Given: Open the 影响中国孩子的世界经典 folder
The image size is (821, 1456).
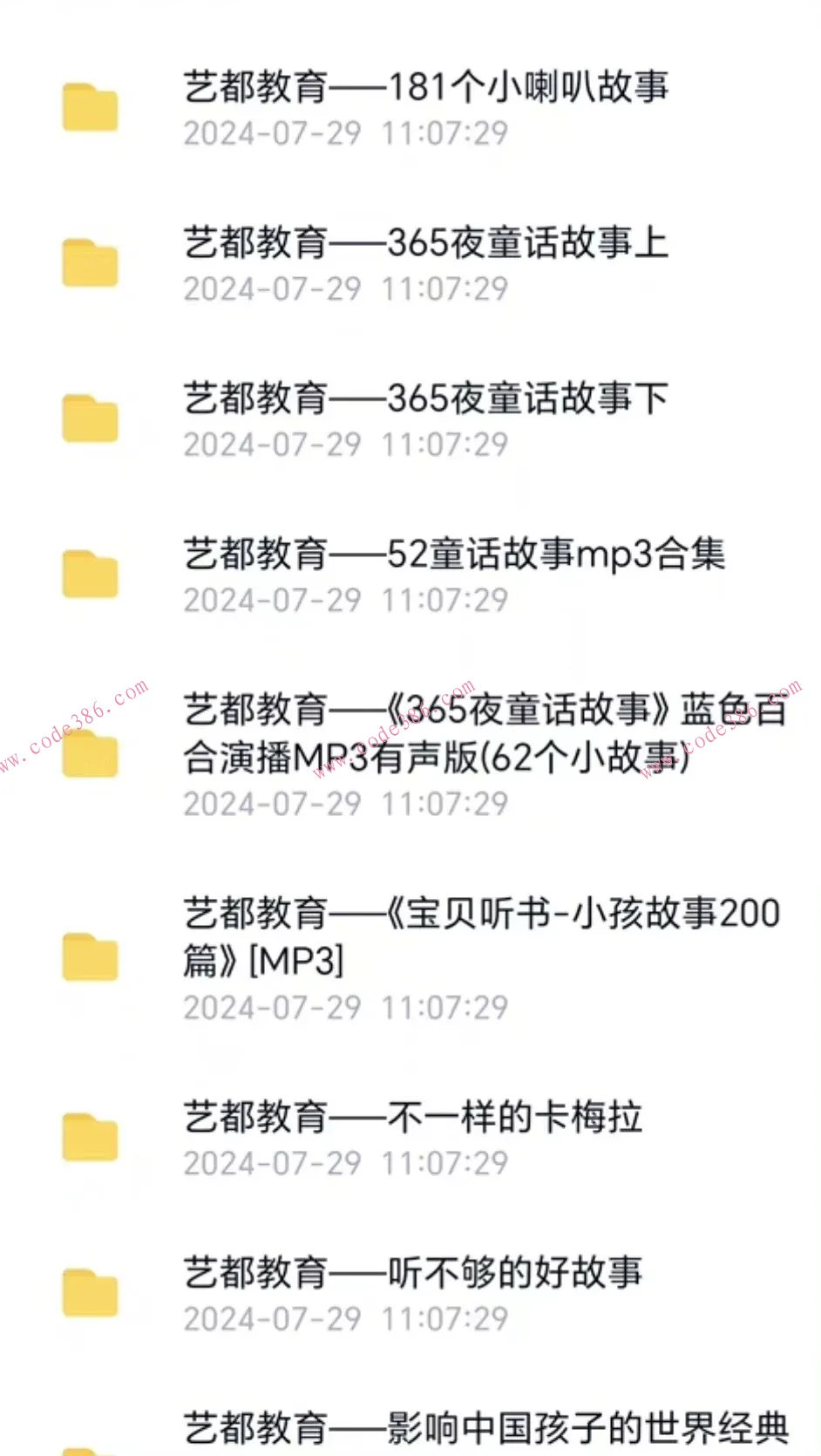Looking at the screenshot, I should click(483, 1428).
